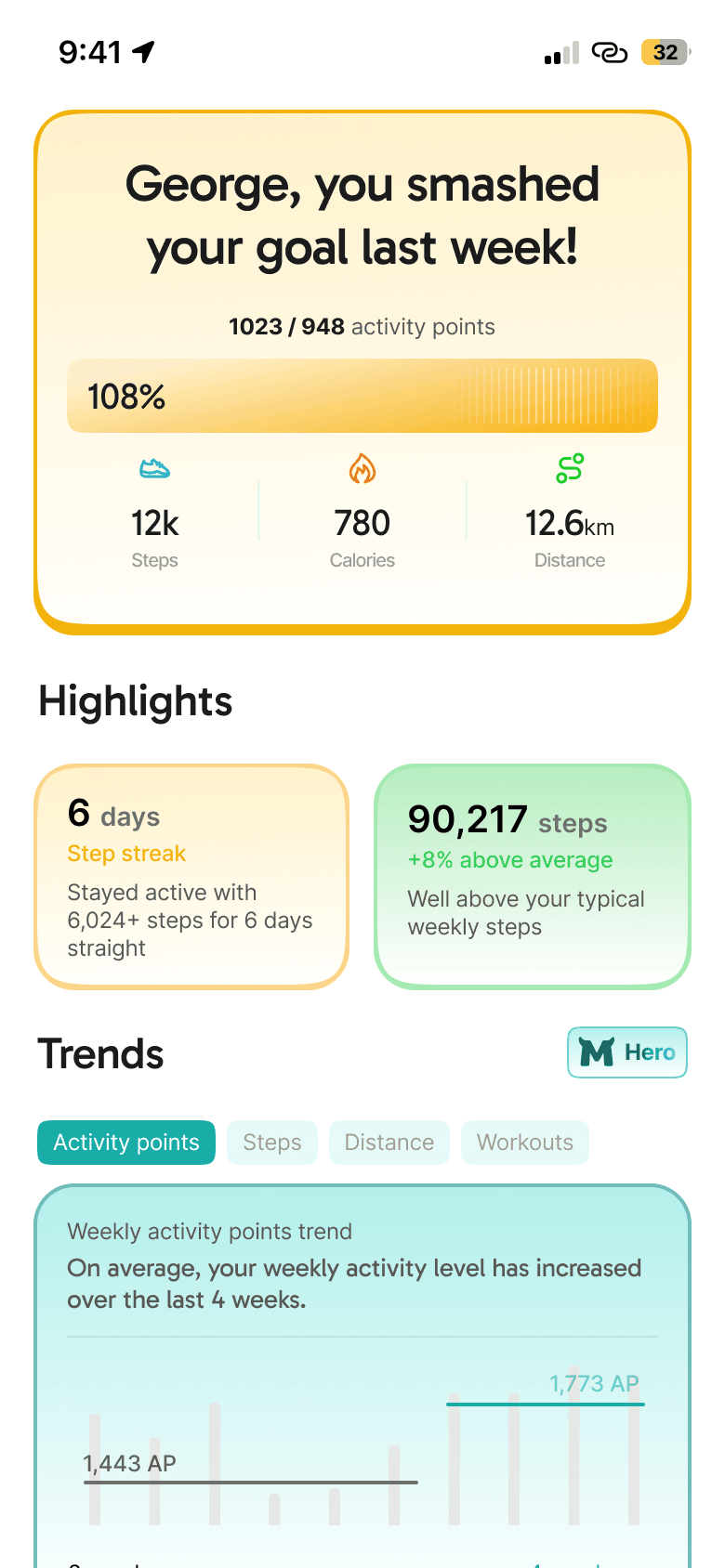Switch to the Workouts trend tab
Viewport: 725px width, 1568px height.
pyautogui.click(x=524, y=1143)
